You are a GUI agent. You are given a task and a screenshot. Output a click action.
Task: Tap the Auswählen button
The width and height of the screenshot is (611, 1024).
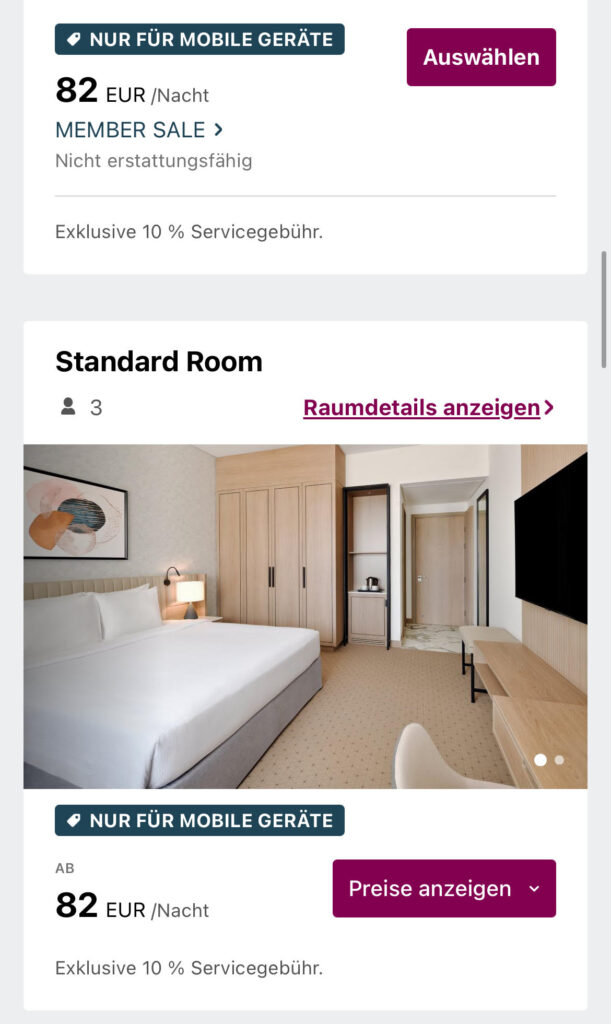tap(481, 57)
